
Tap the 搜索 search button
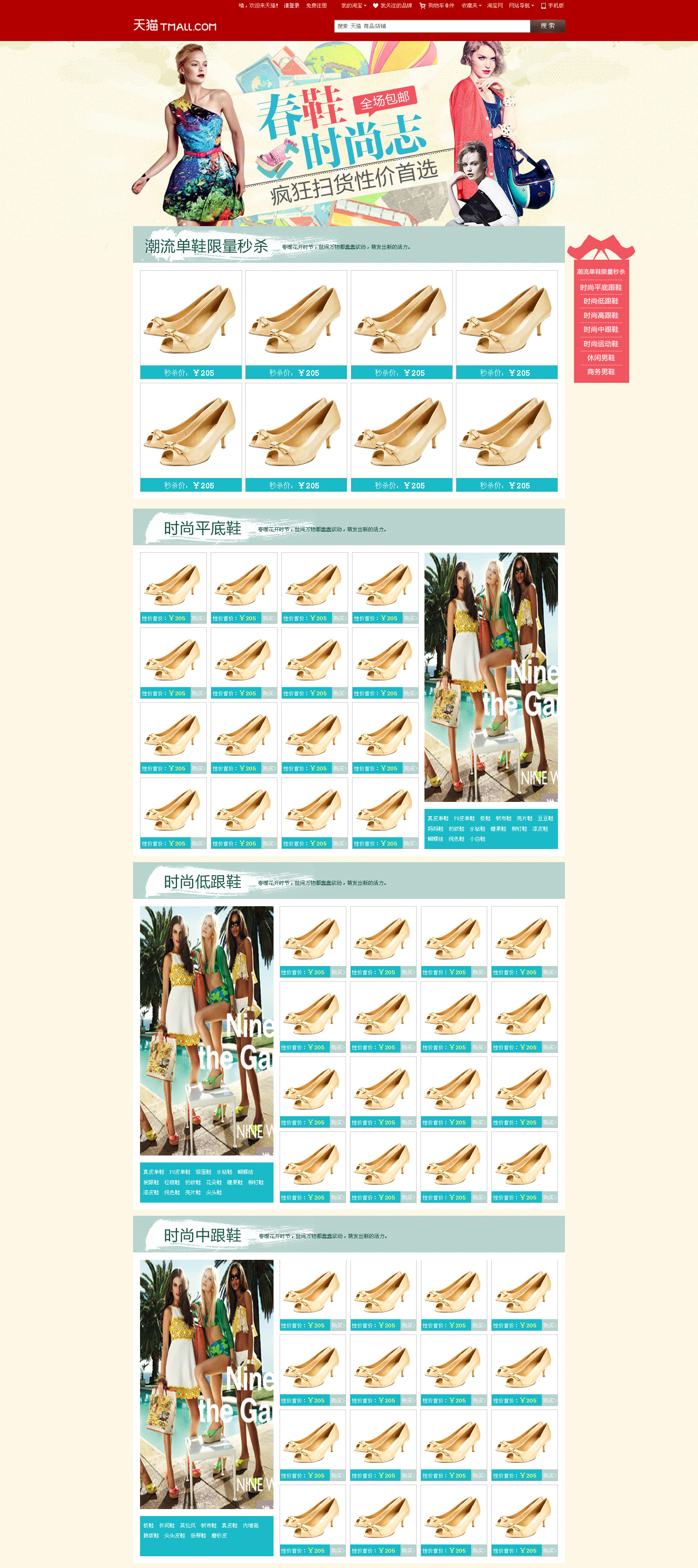tap(547, 26)
